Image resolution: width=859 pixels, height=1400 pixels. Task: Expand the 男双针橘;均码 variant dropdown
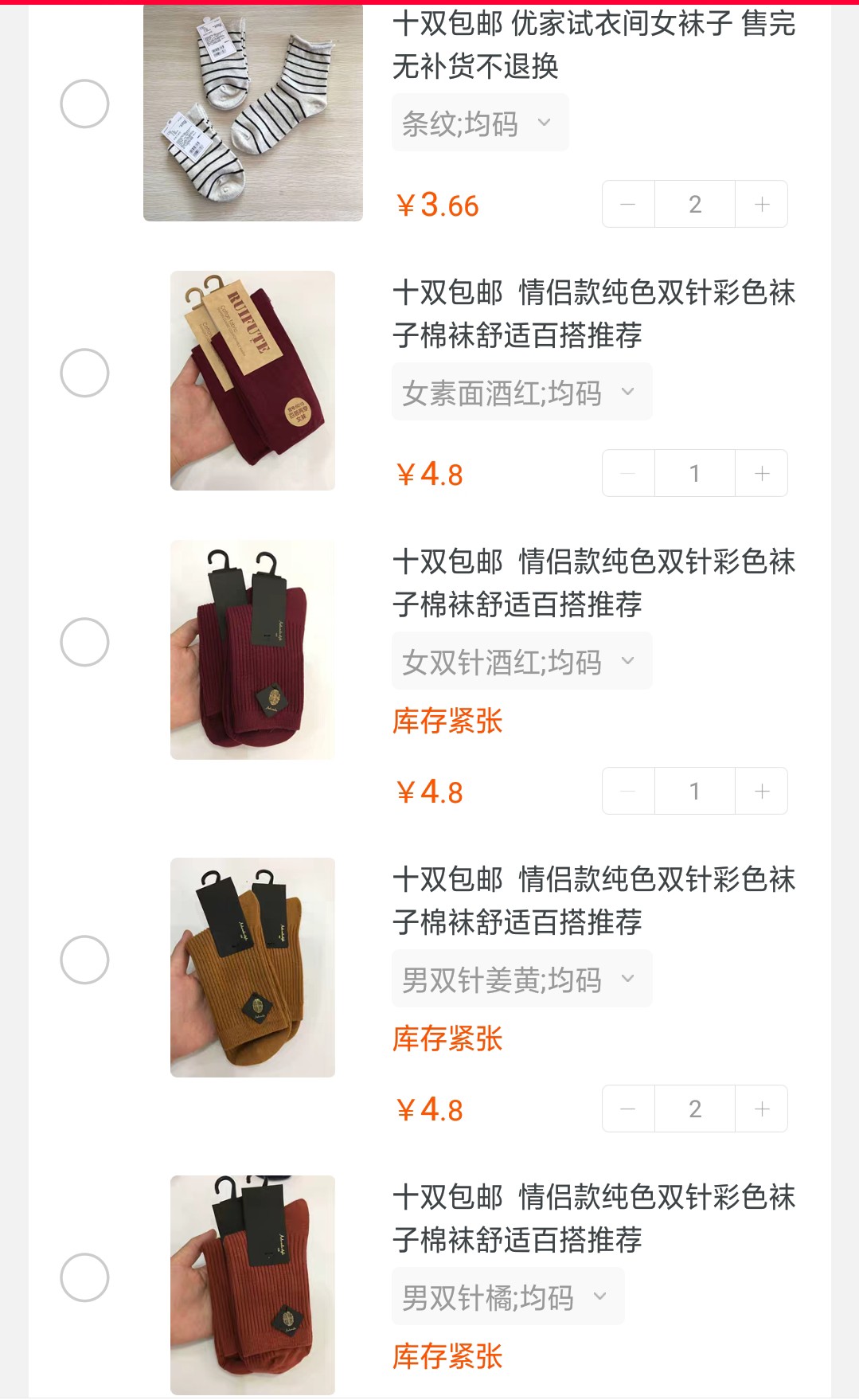pos(508,1296)
